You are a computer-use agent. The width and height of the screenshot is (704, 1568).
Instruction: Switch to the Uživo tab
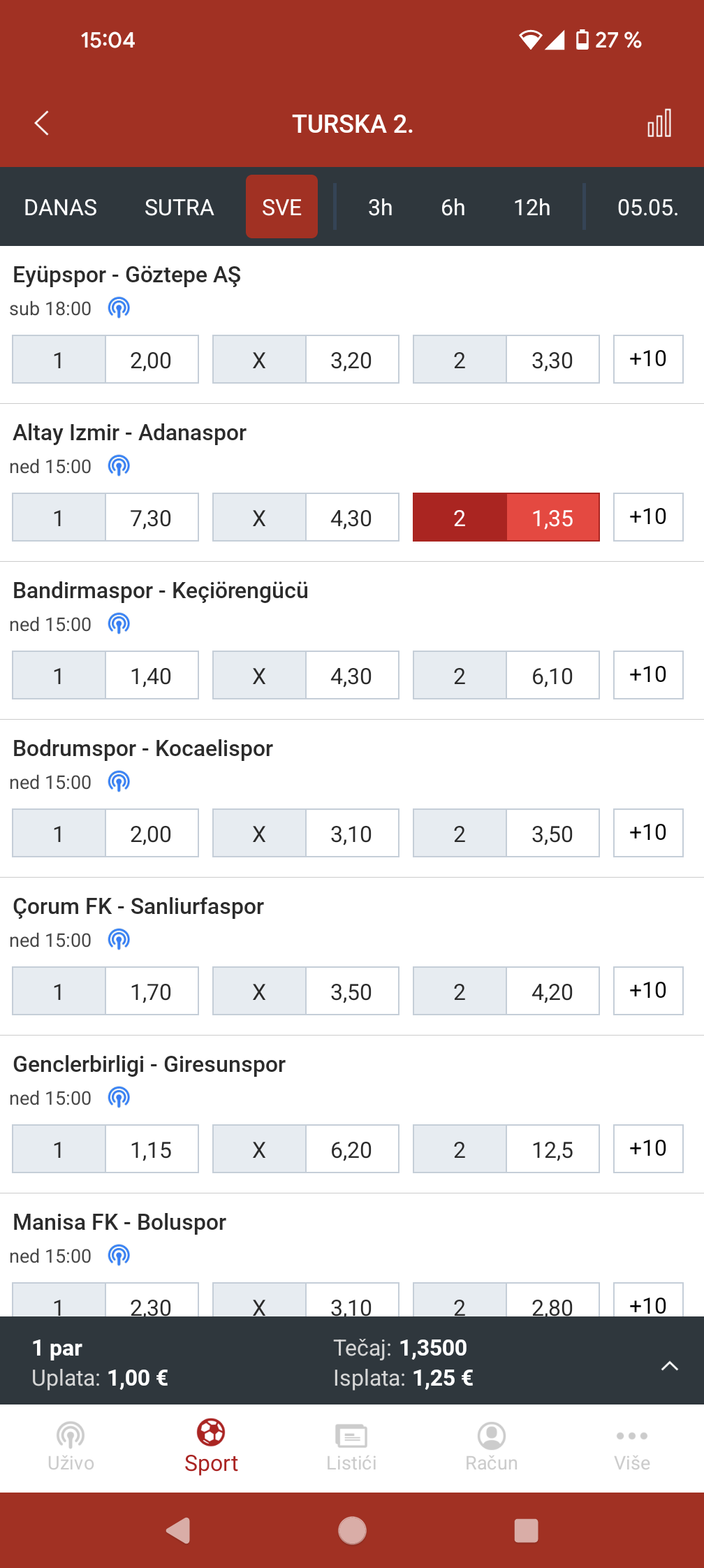pyautogui.click(x=71, y=1446)
